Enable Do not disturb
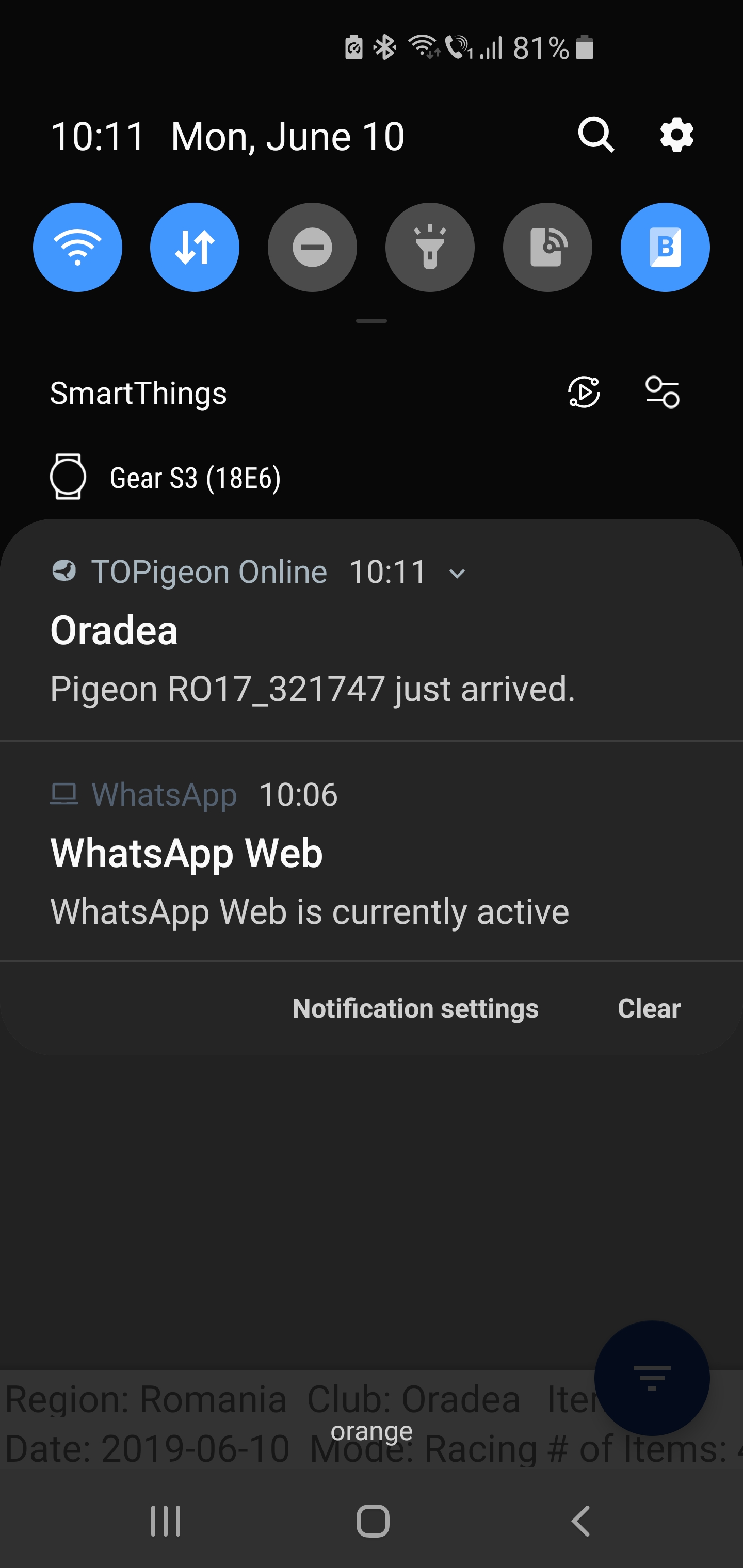The width and height of the screenshot is (743, 1568). tap(313, 247)
